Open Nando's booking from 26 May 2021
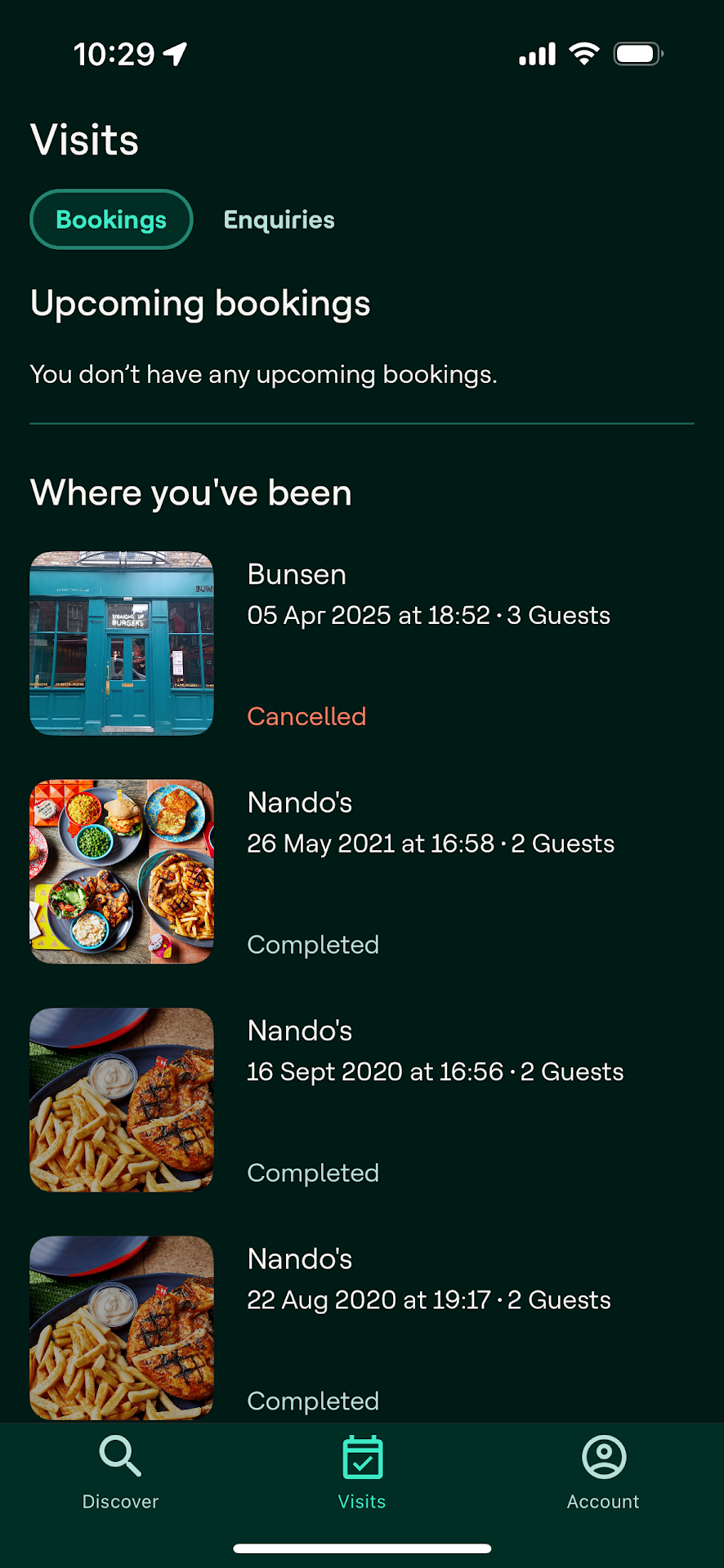The image size is (724, 1568). pos(361,871)
